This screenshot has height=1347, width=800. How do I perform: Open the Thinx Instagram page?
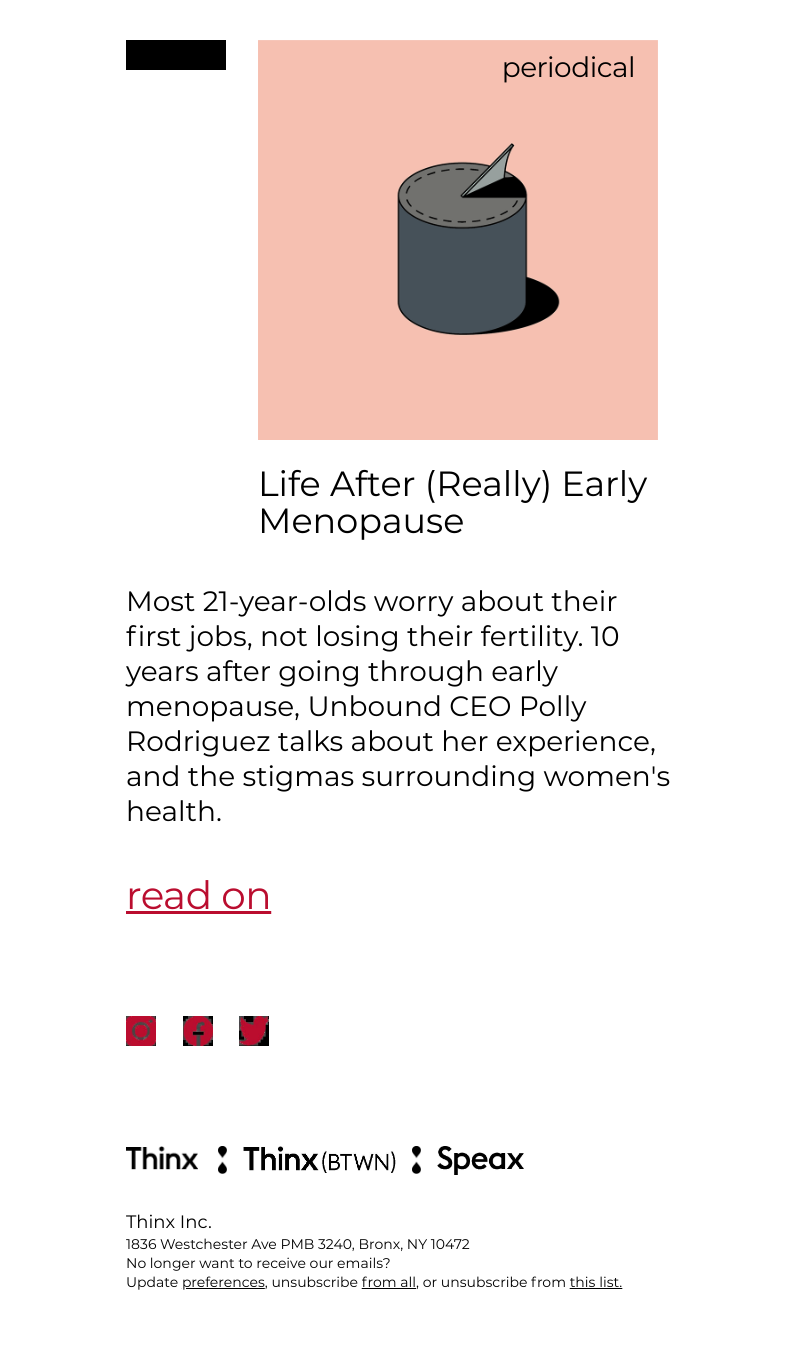[141, 1031]
